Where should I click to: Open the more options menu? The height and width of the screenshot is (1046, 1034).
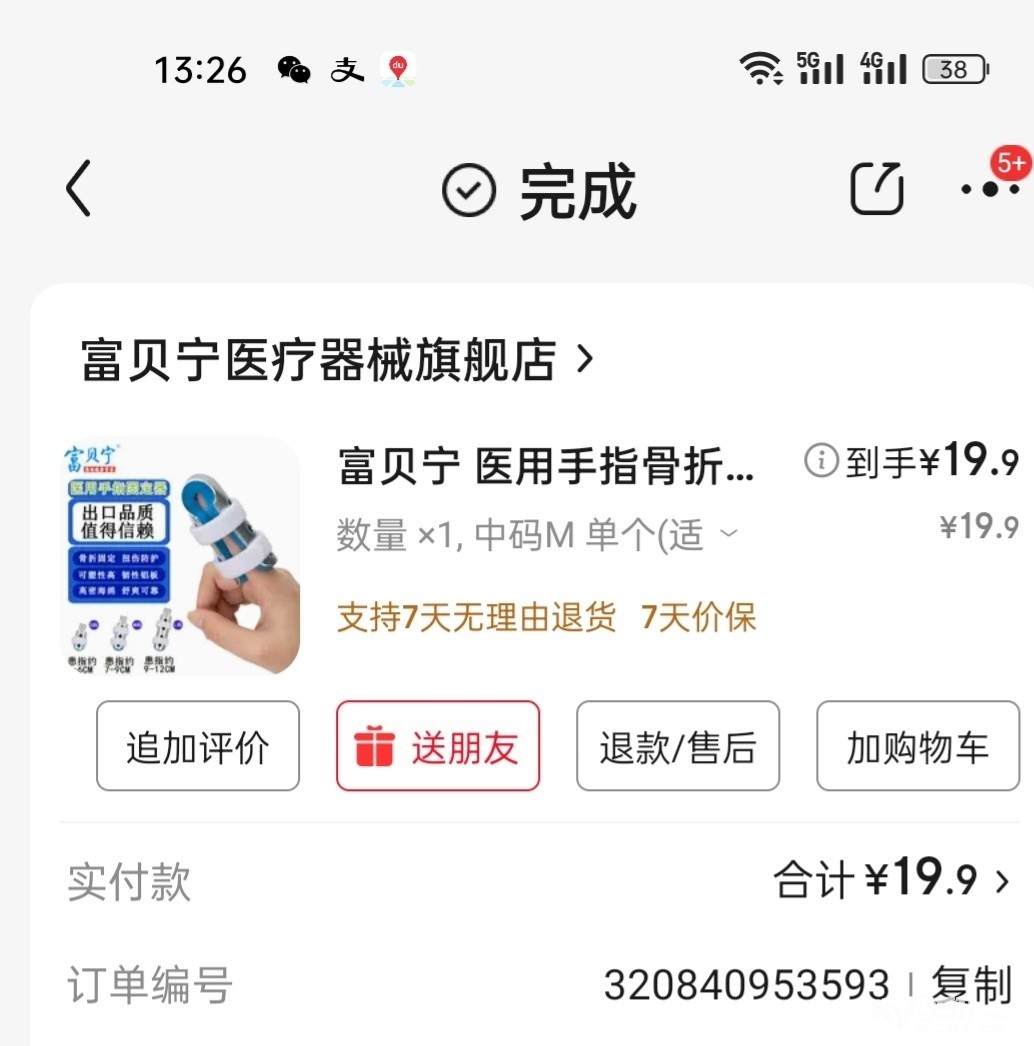tap(989, 187)
